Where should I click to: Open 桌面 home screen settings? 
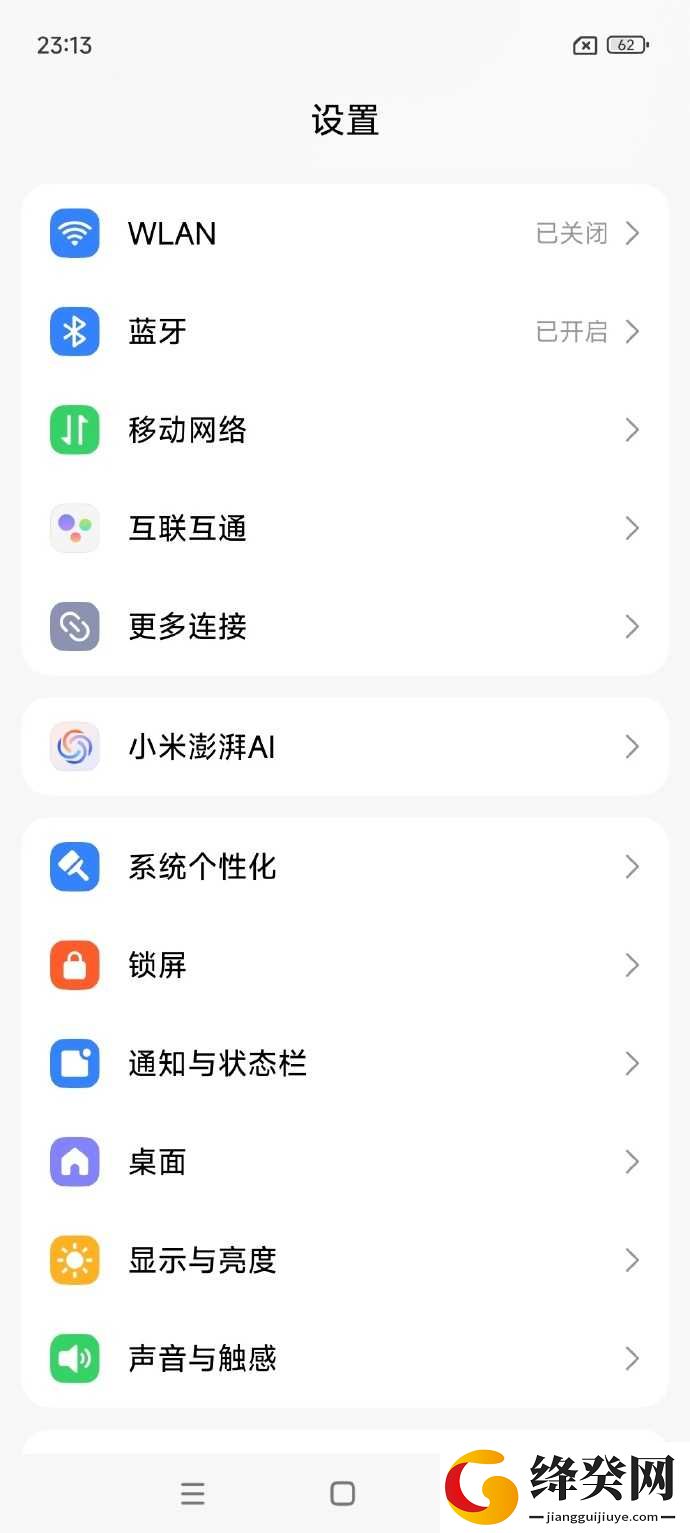click(x=345, y=1161)
